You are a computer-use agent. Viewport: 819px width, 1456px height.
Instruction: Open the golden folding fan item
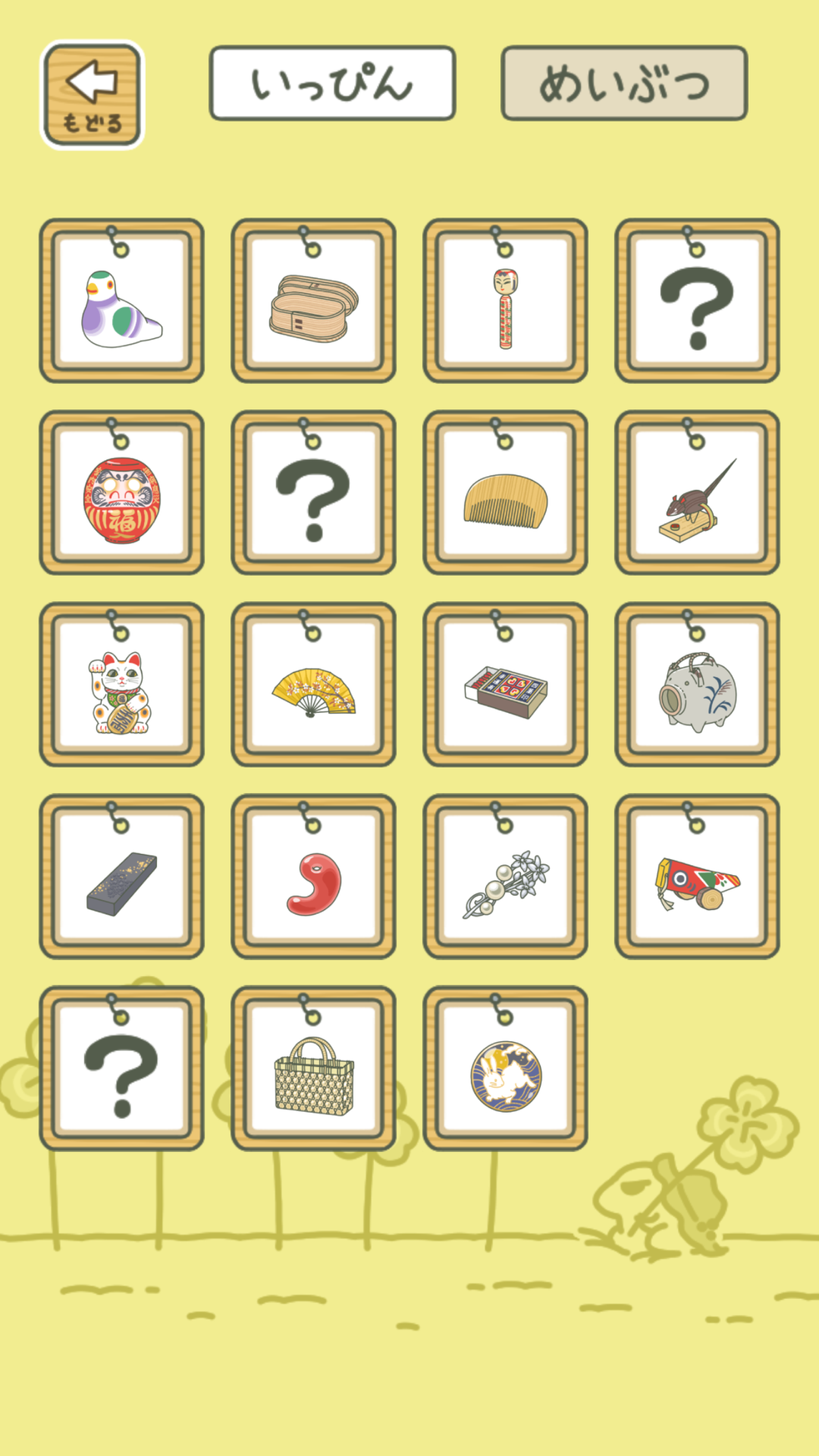coord(313,685)
